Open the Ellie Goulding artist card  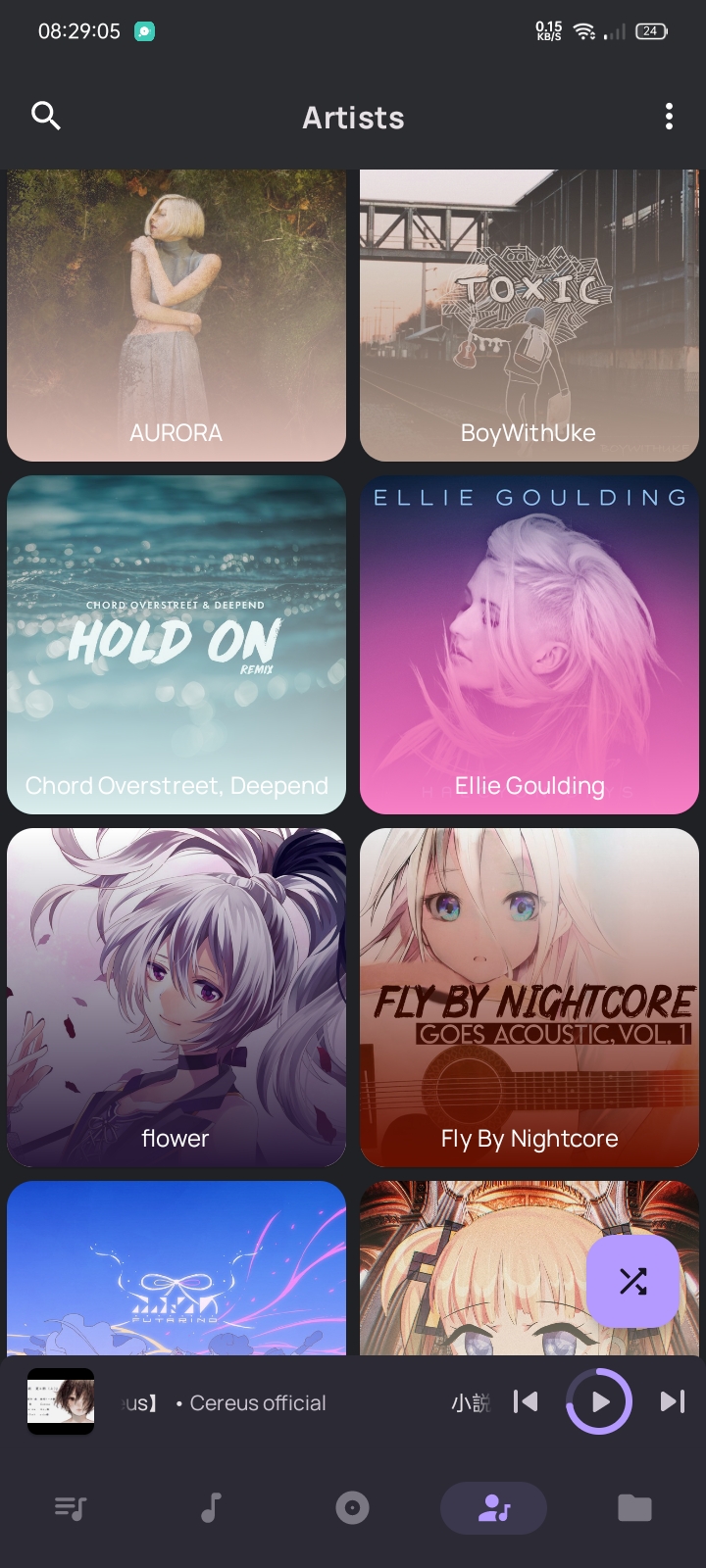tap(529, 645)
